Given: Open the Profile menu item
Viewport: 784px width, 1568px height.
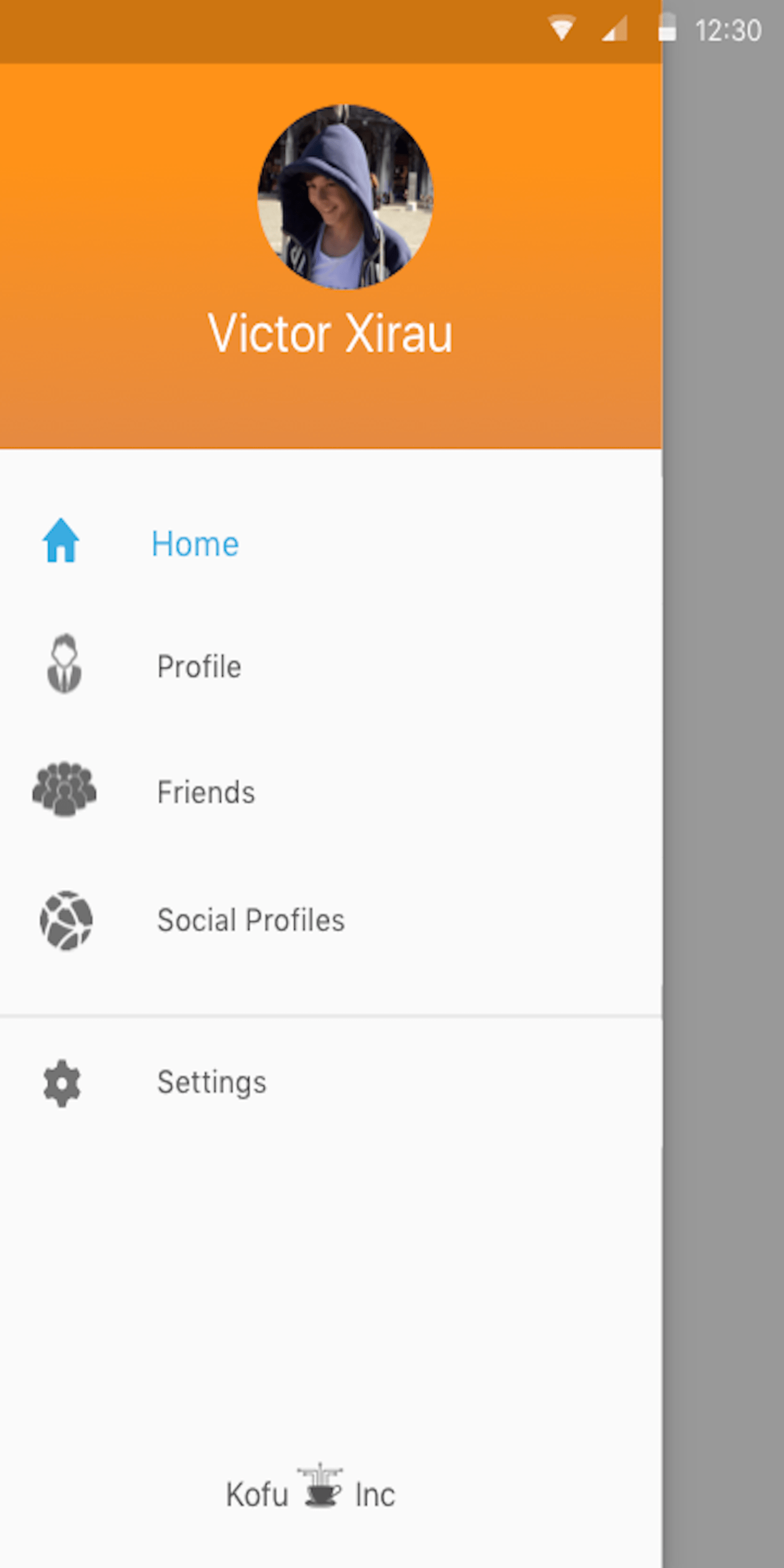Looking at the screenshot, I should coord(199,667).
